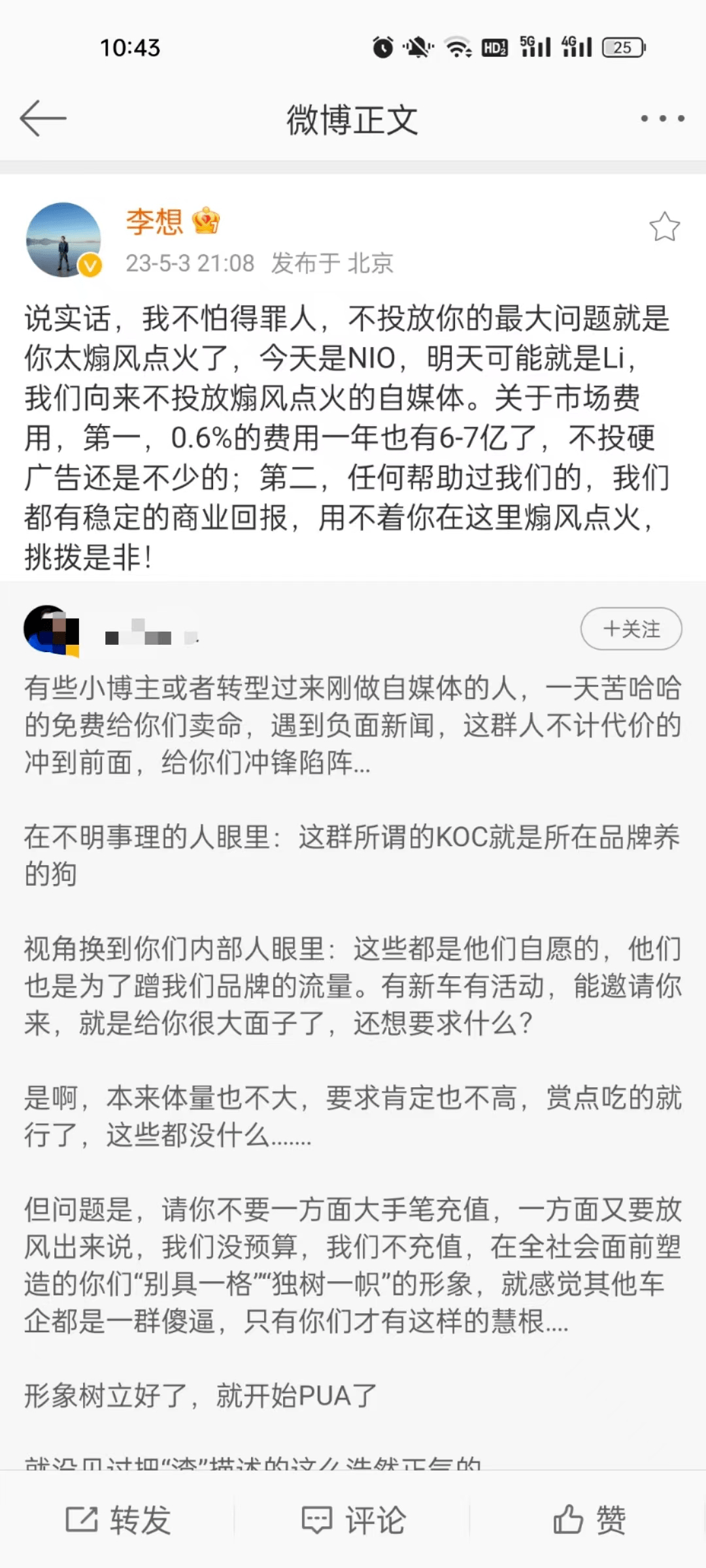Write a comment via 评论
Screen dimensions: 706x1568
point(353,1520)
